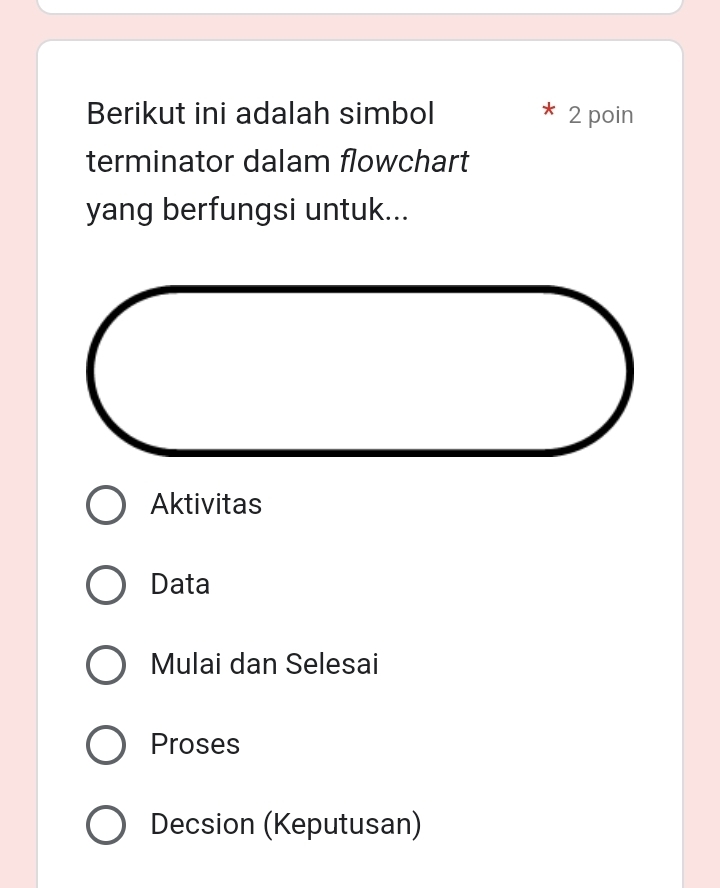Image resolution: width=720 pixels, height=888 pixels.
Task: Pick the Mulai dan Selesai option
Action: click(x=106, y=665)
